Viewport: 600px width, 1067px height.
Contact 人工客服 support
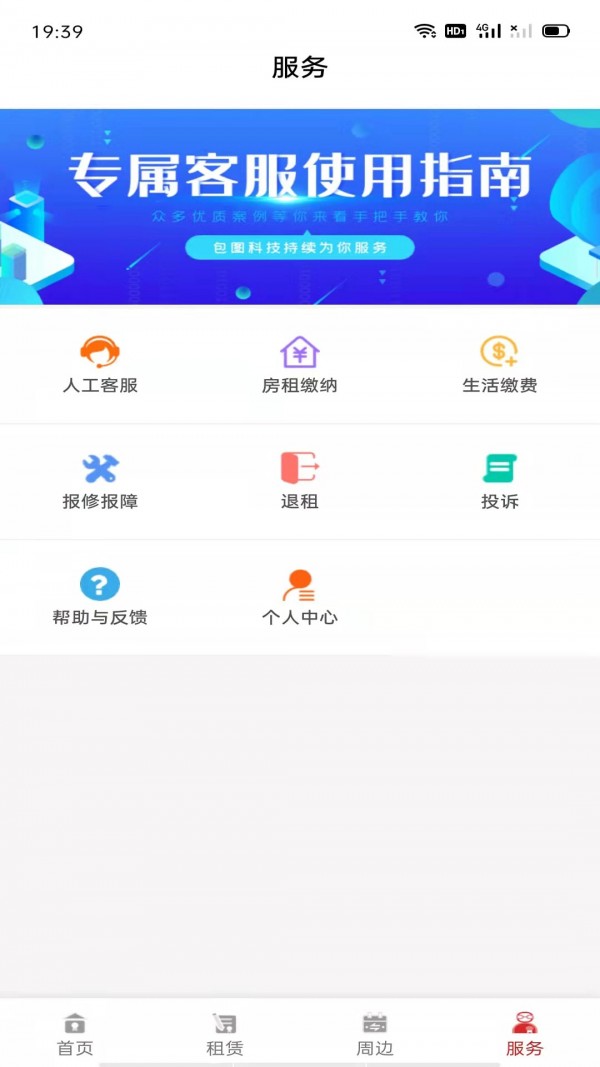coord(100,365)
